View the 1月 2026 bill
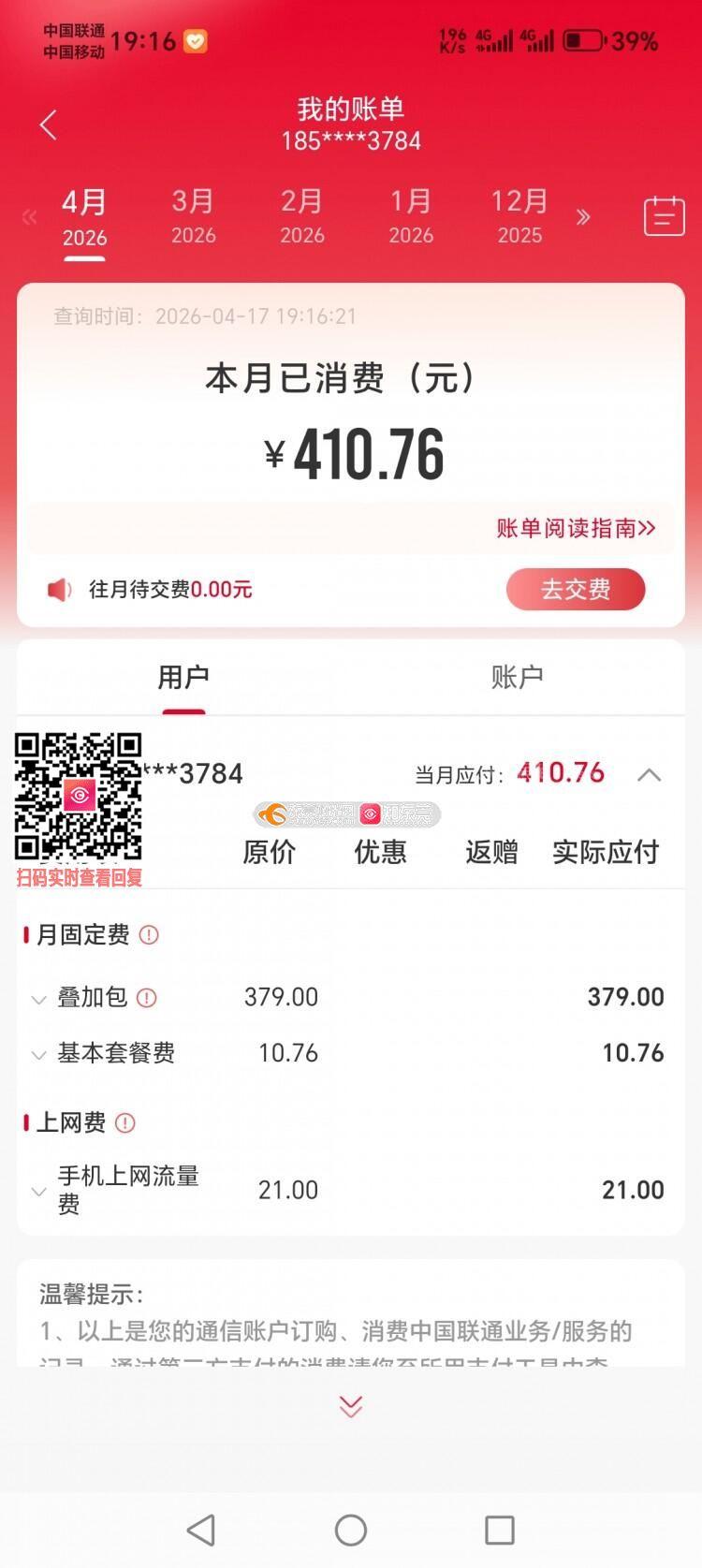Image resolution: width=702 pixels, height=1568 pixels. point(411,216)
